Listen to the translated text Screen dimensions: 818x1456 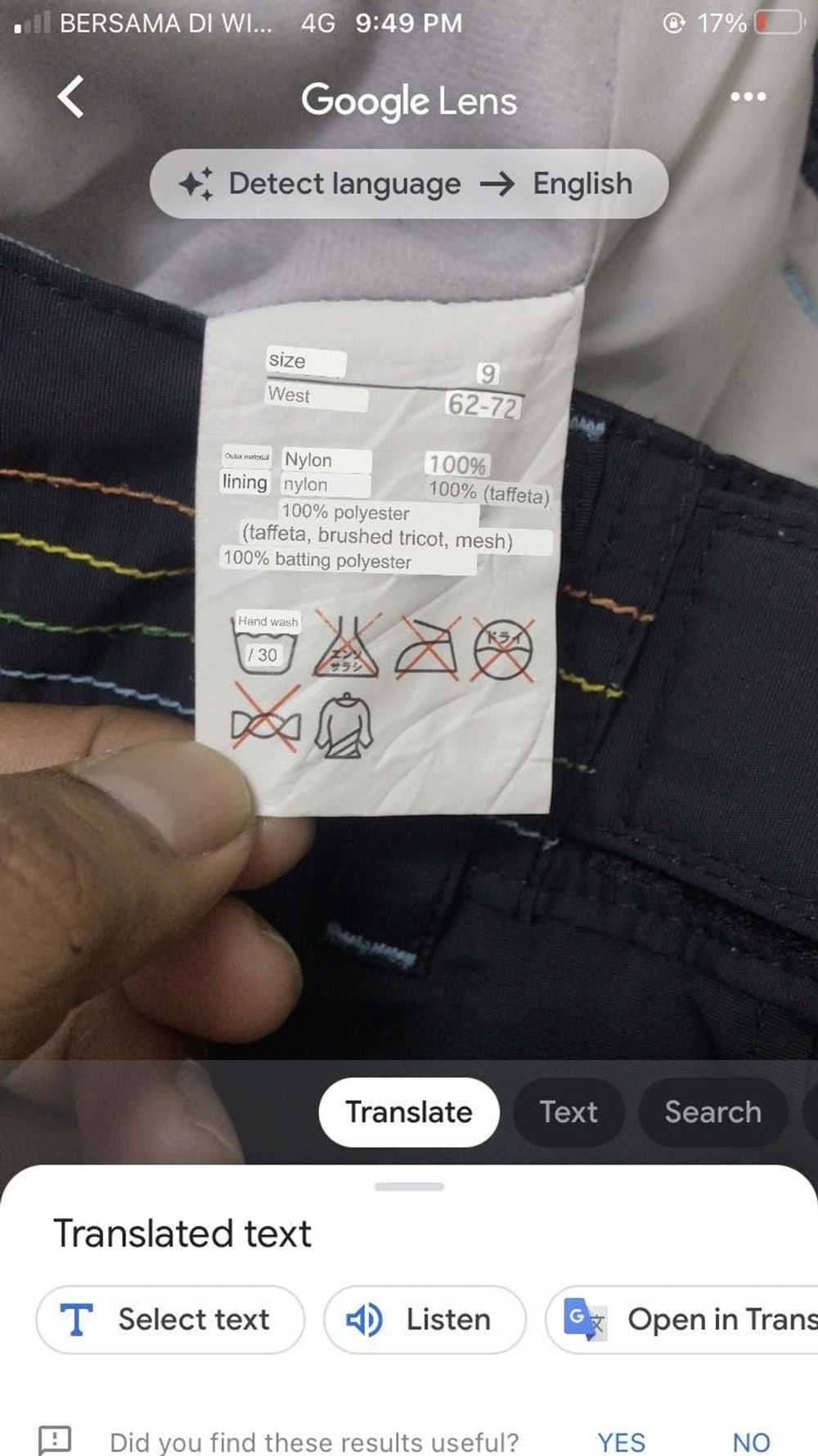point(425,1319)
